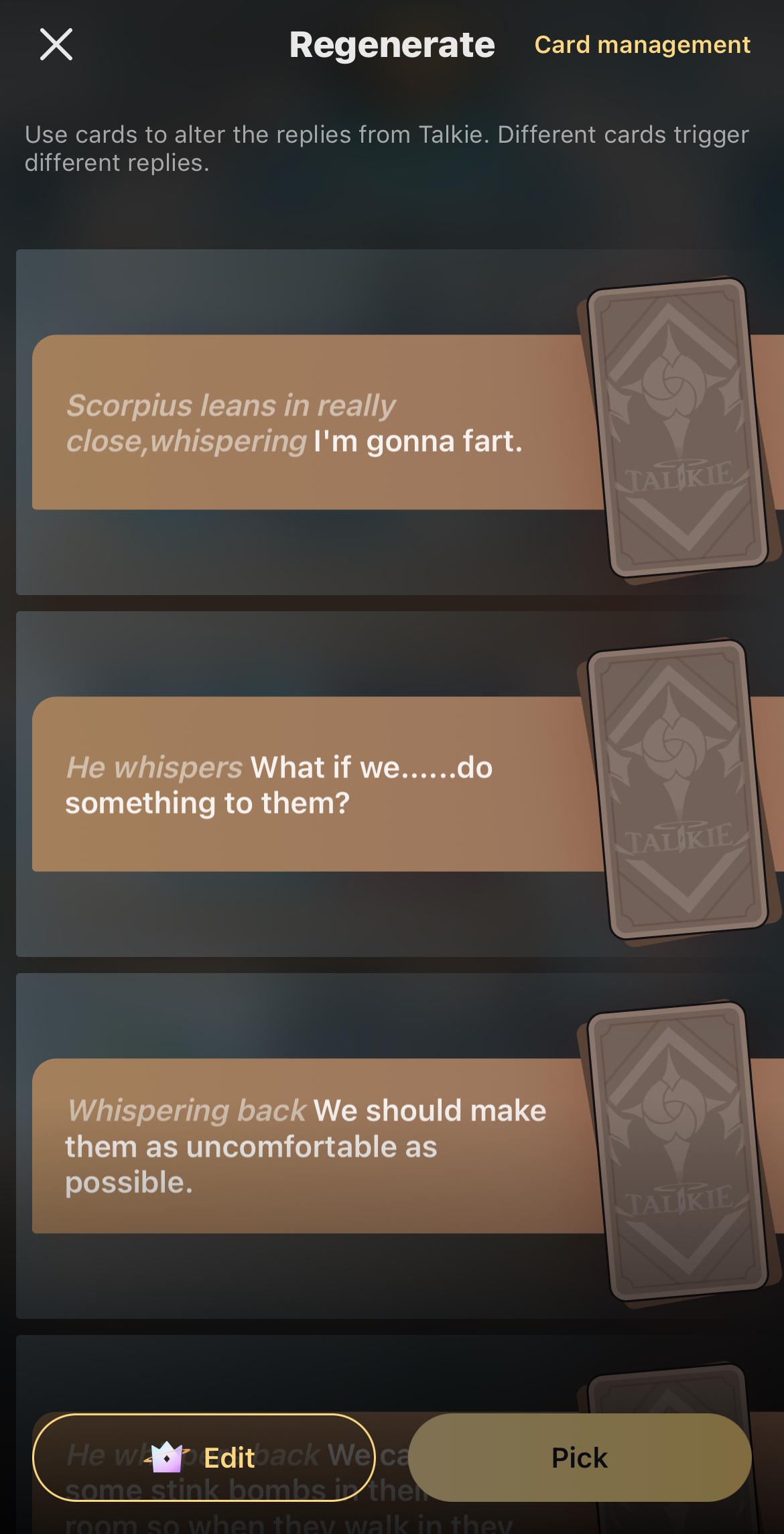
Task: Open Card management
Action: tap(642, 45)
